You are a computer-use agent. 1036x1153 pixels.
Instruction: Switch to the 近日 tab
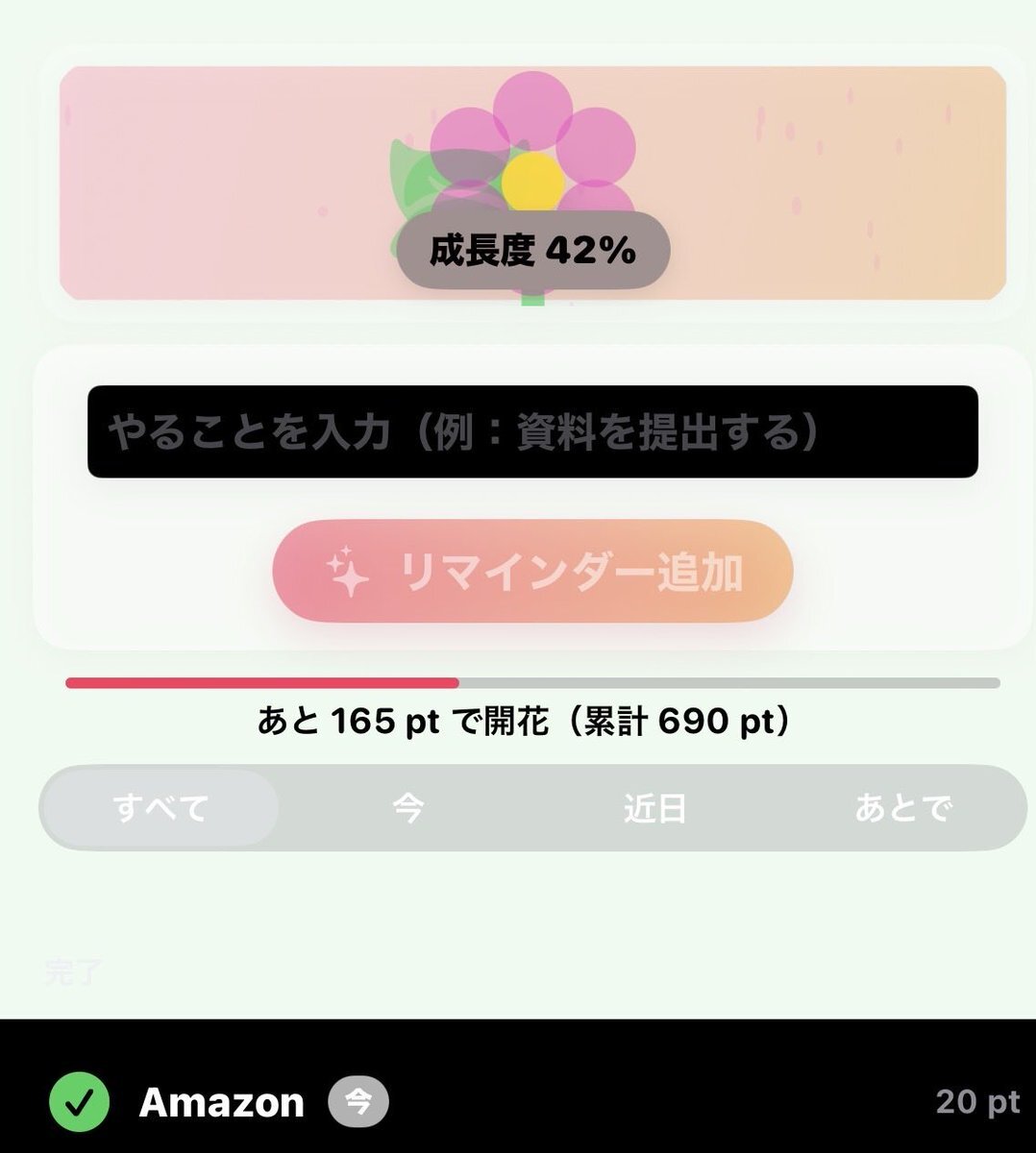click(655, 808)
